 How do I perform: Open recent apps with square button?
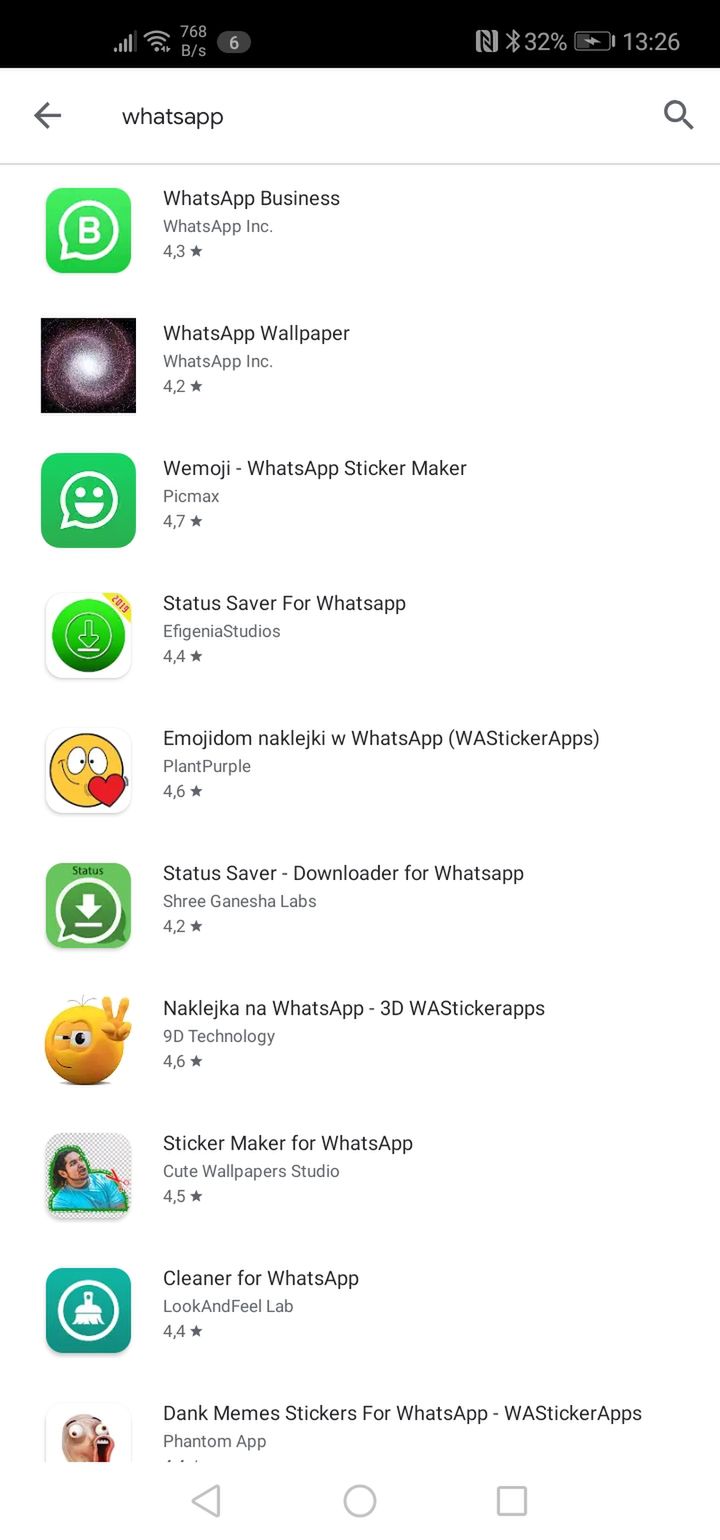click(x=511, y=1500)
